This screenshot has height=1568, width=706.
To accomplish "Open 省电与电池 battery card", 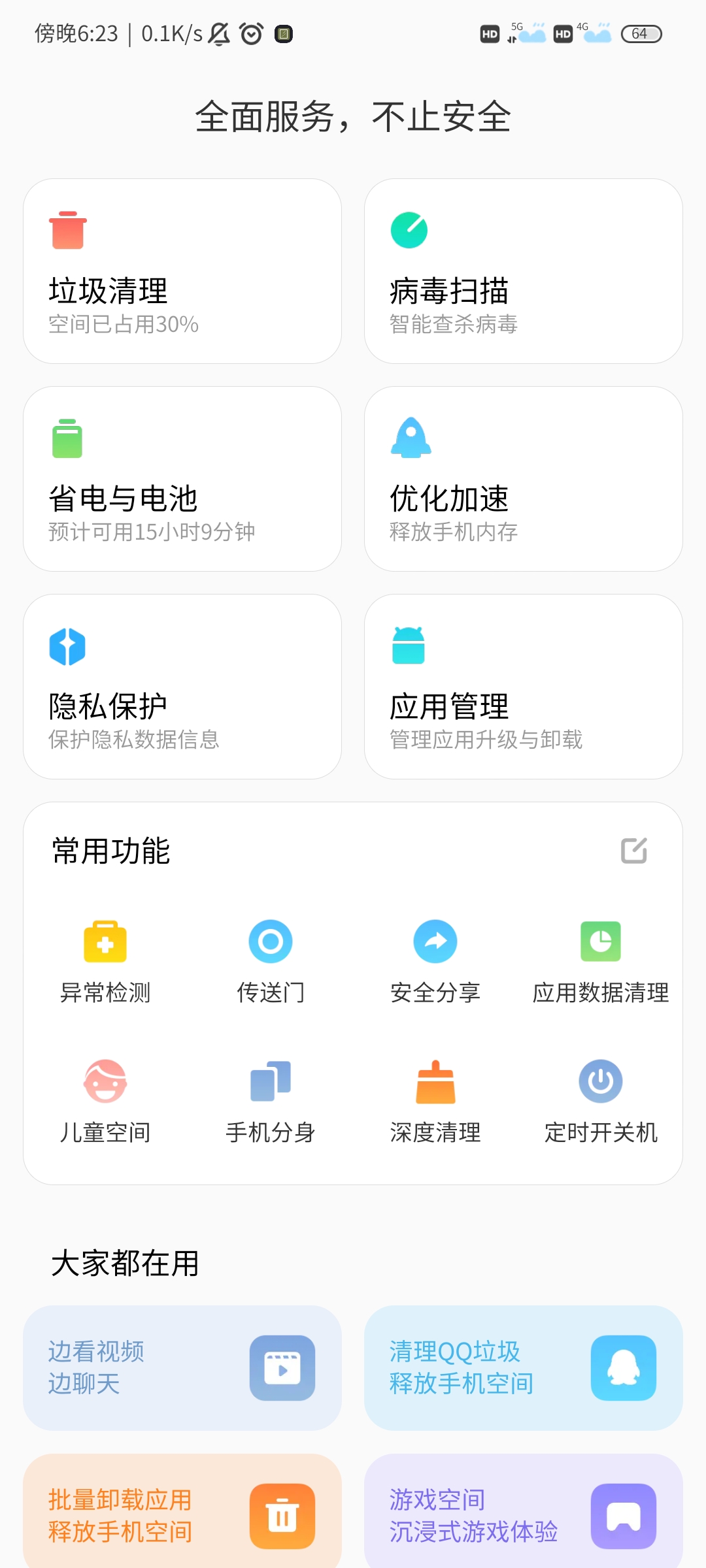I will tap(182, 479).
